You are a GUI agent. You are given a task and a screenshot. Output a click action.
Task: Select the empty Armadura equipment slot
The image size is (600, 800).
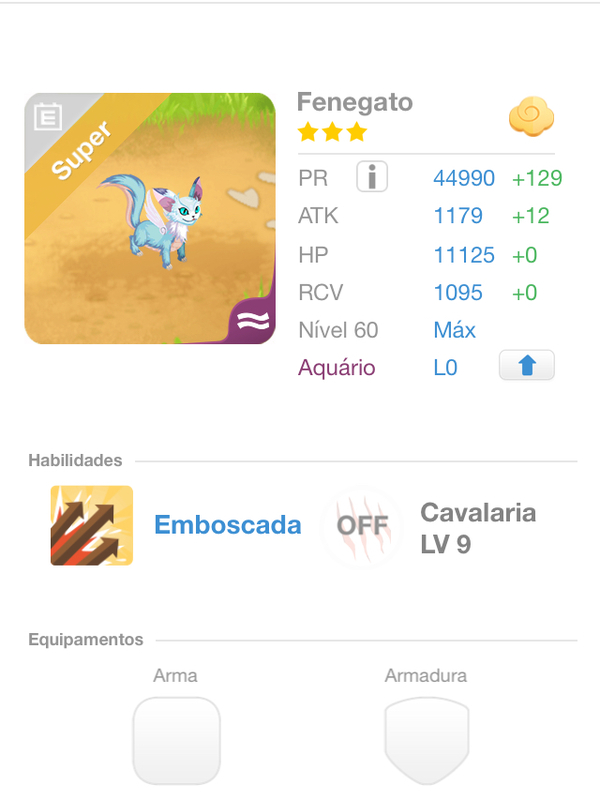pyautogui.click(x=427, y=741)
